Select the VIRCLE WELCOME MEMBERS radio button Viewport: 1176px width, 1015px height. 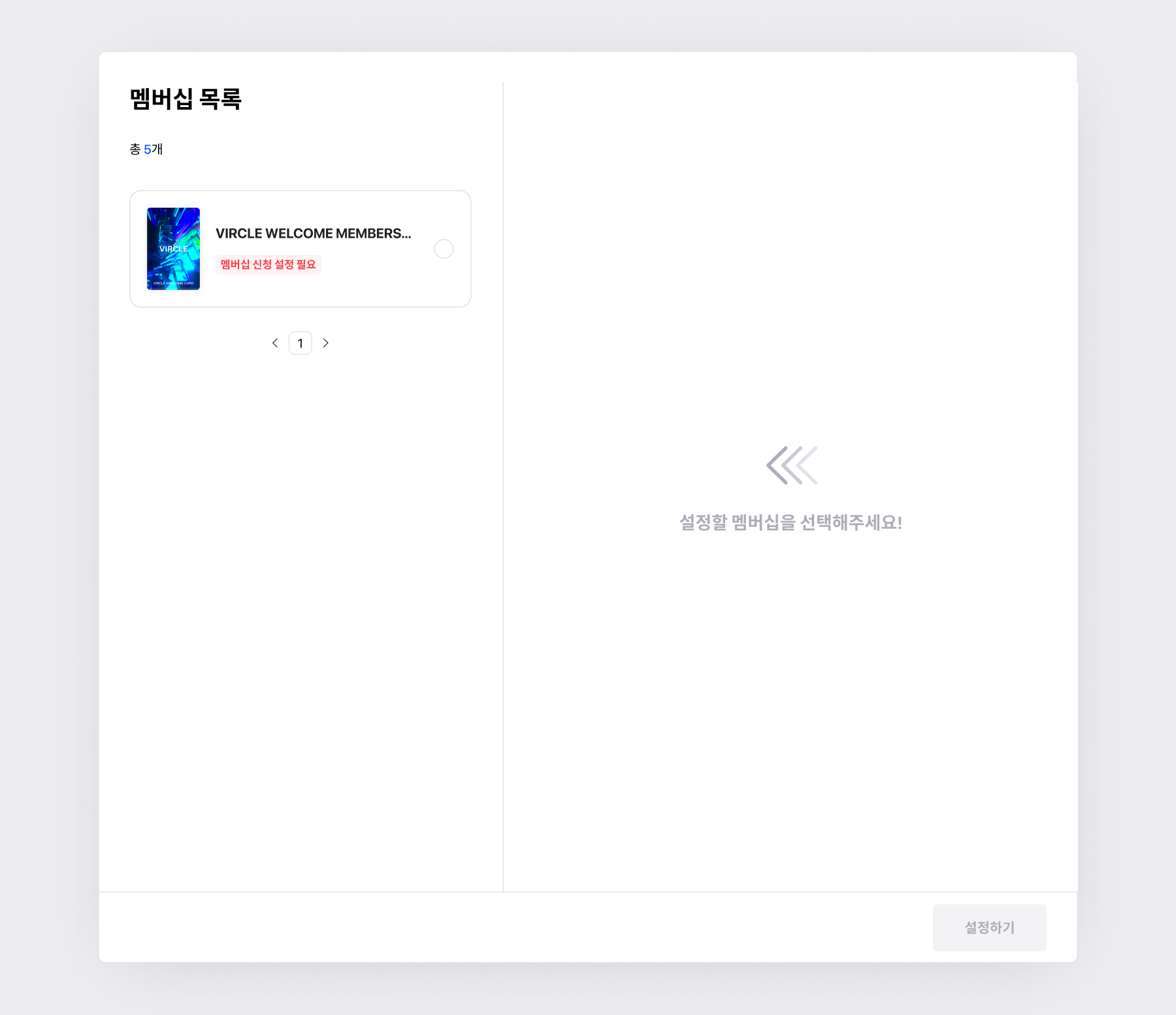pos(444,249)
